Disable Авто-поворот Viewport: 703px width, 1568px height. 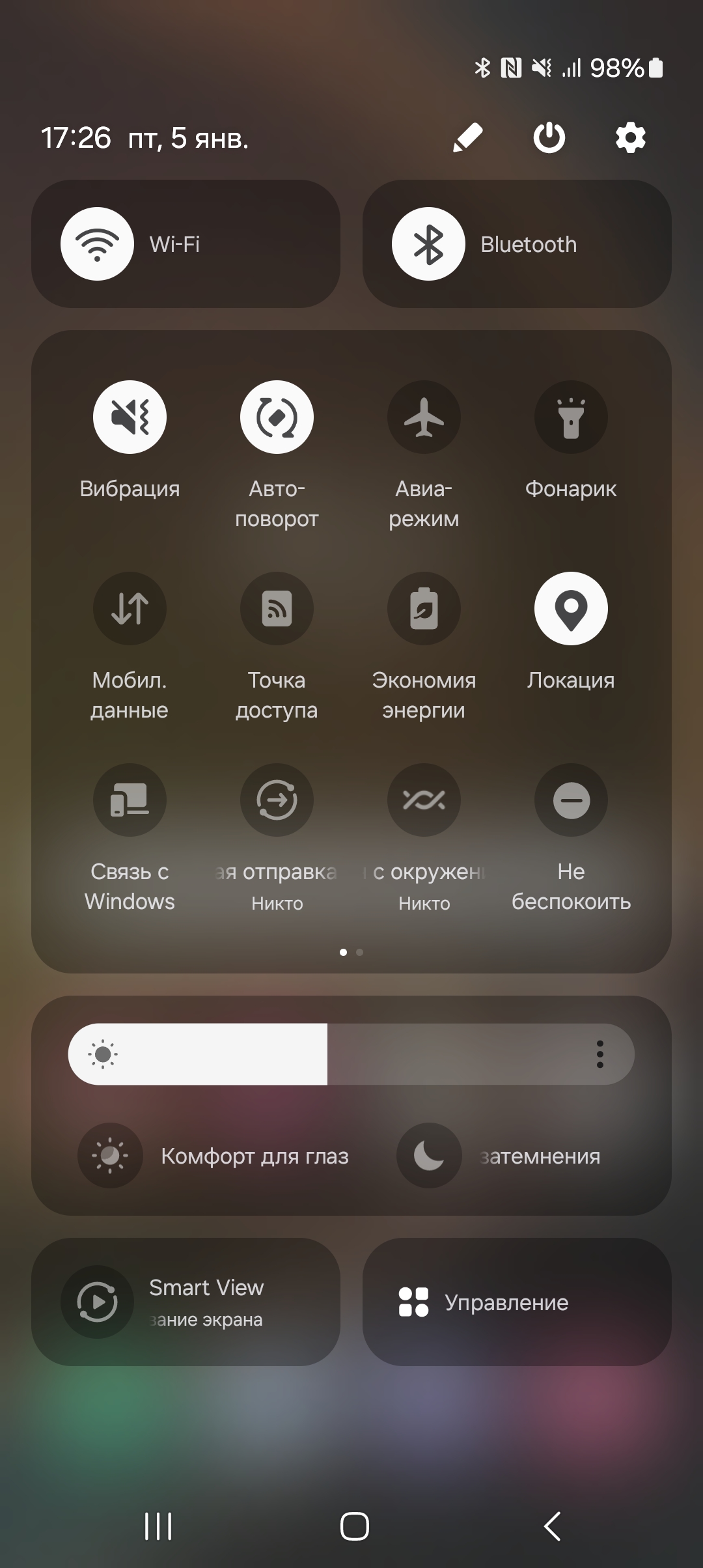(x=277, y=417)
